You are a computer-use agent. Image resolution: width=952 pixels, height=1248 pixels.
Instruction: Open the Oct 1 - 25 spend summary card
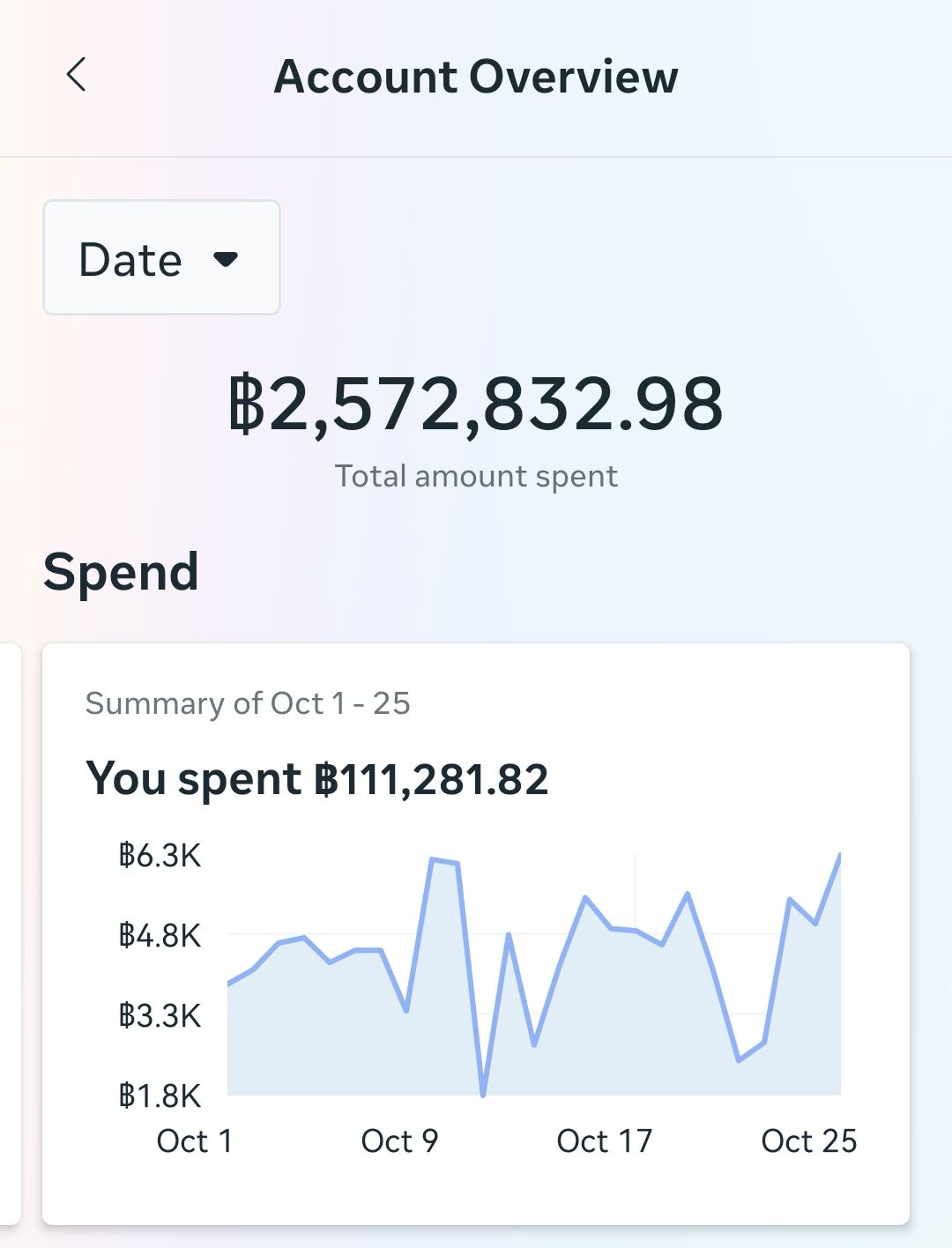pos(476,932)
